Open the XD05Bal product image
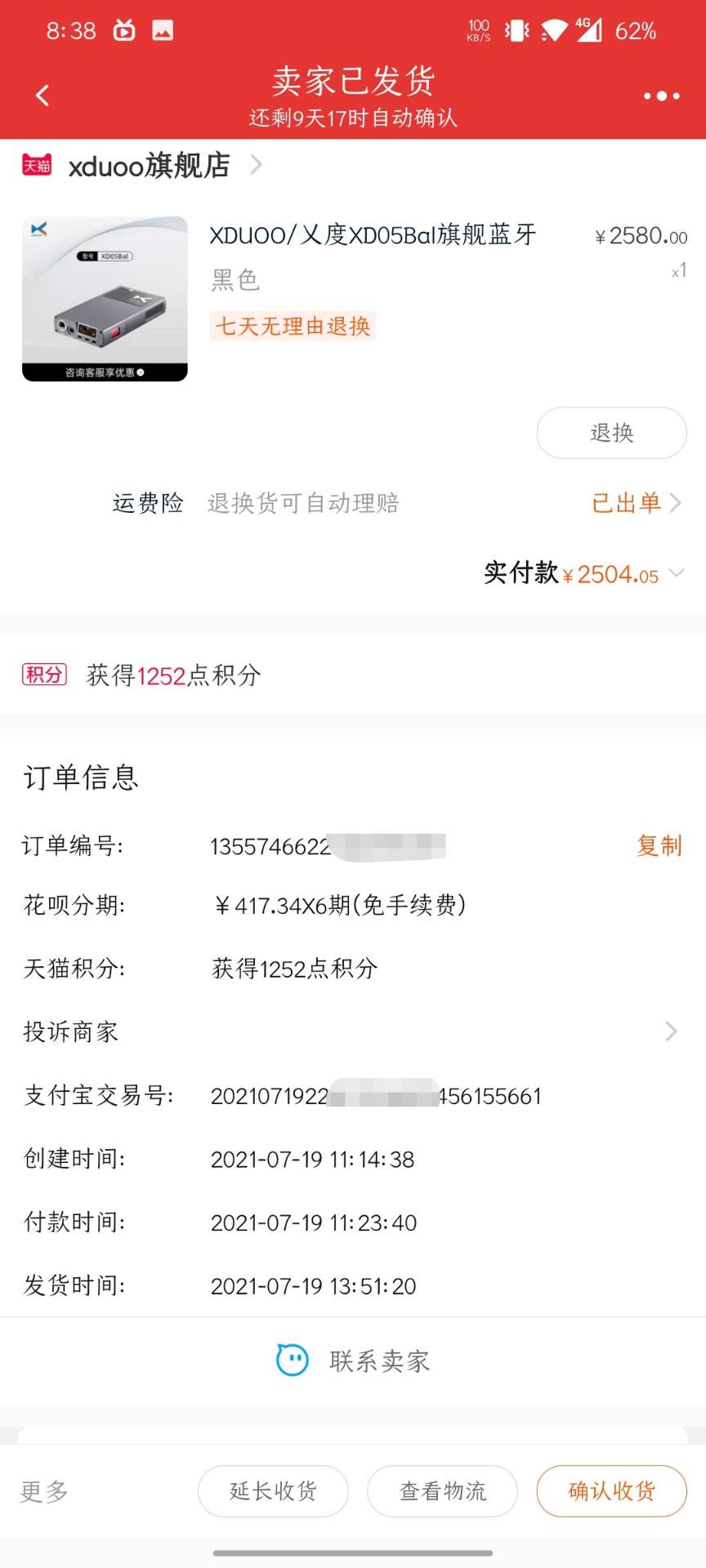Viewport: 706px width, 1568px height. tap(105, 299)
